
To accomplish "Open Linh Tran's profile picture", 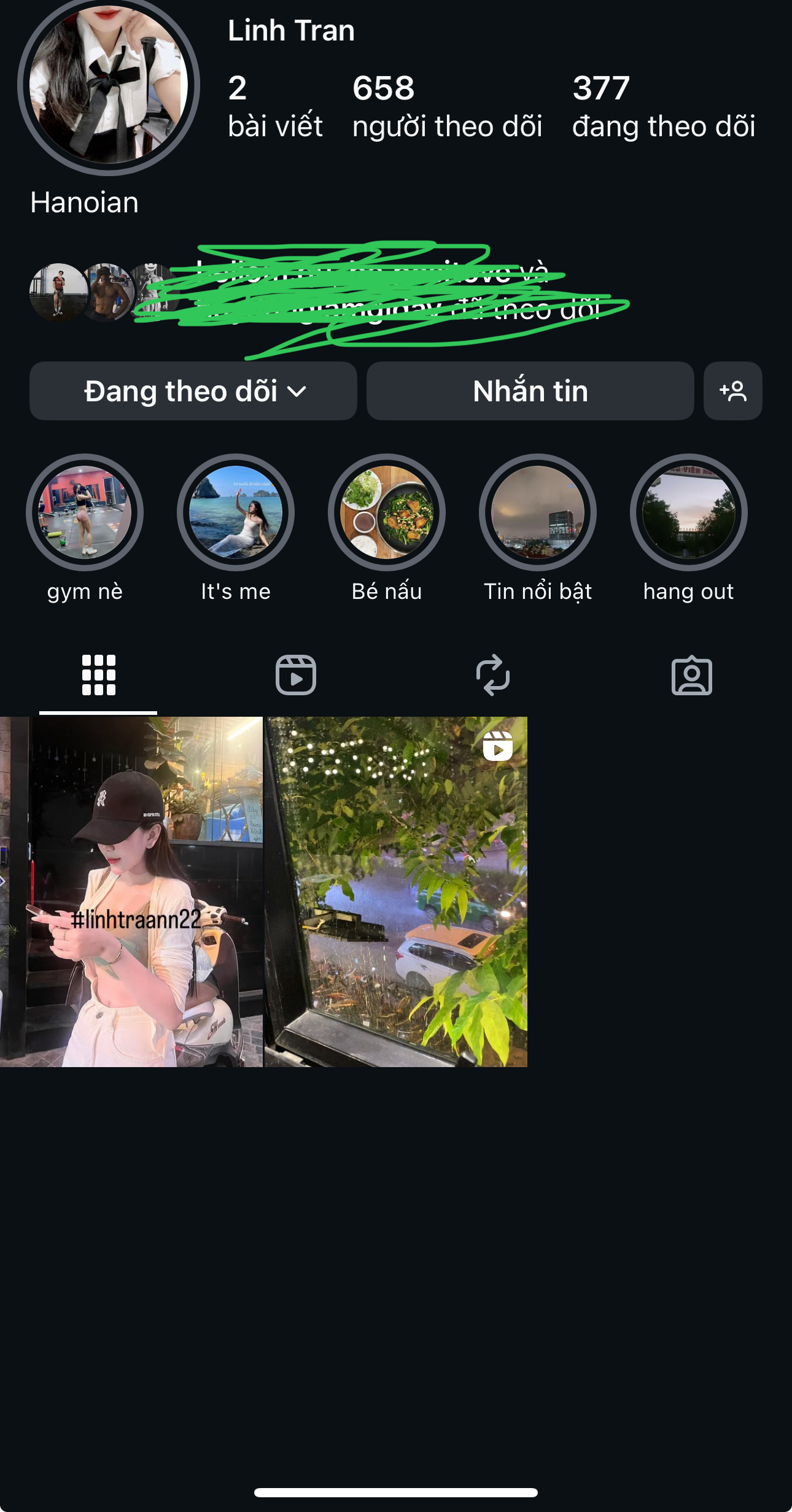I will click(x=109, y=85).
